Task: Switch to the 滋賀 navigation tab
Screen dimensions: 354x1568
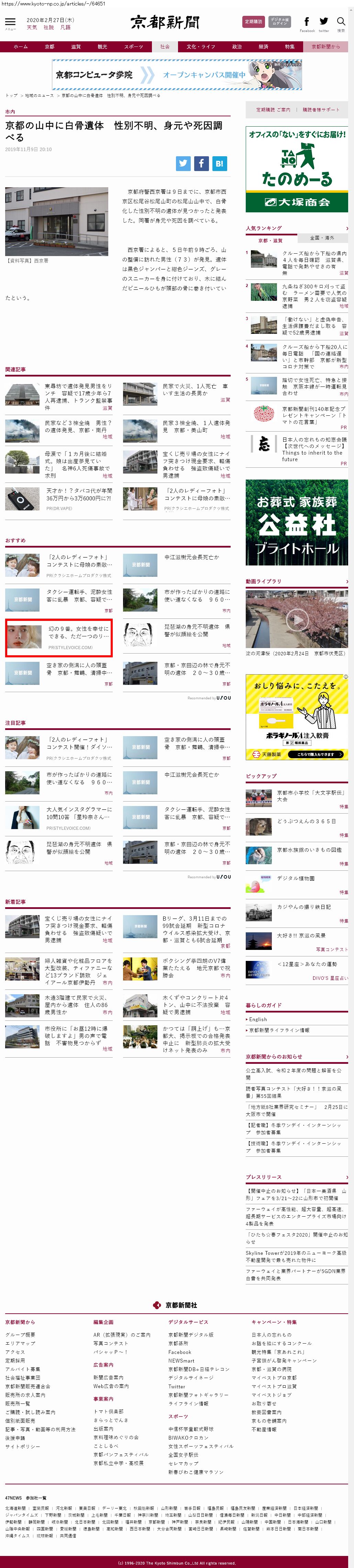Action: point(75,47)
